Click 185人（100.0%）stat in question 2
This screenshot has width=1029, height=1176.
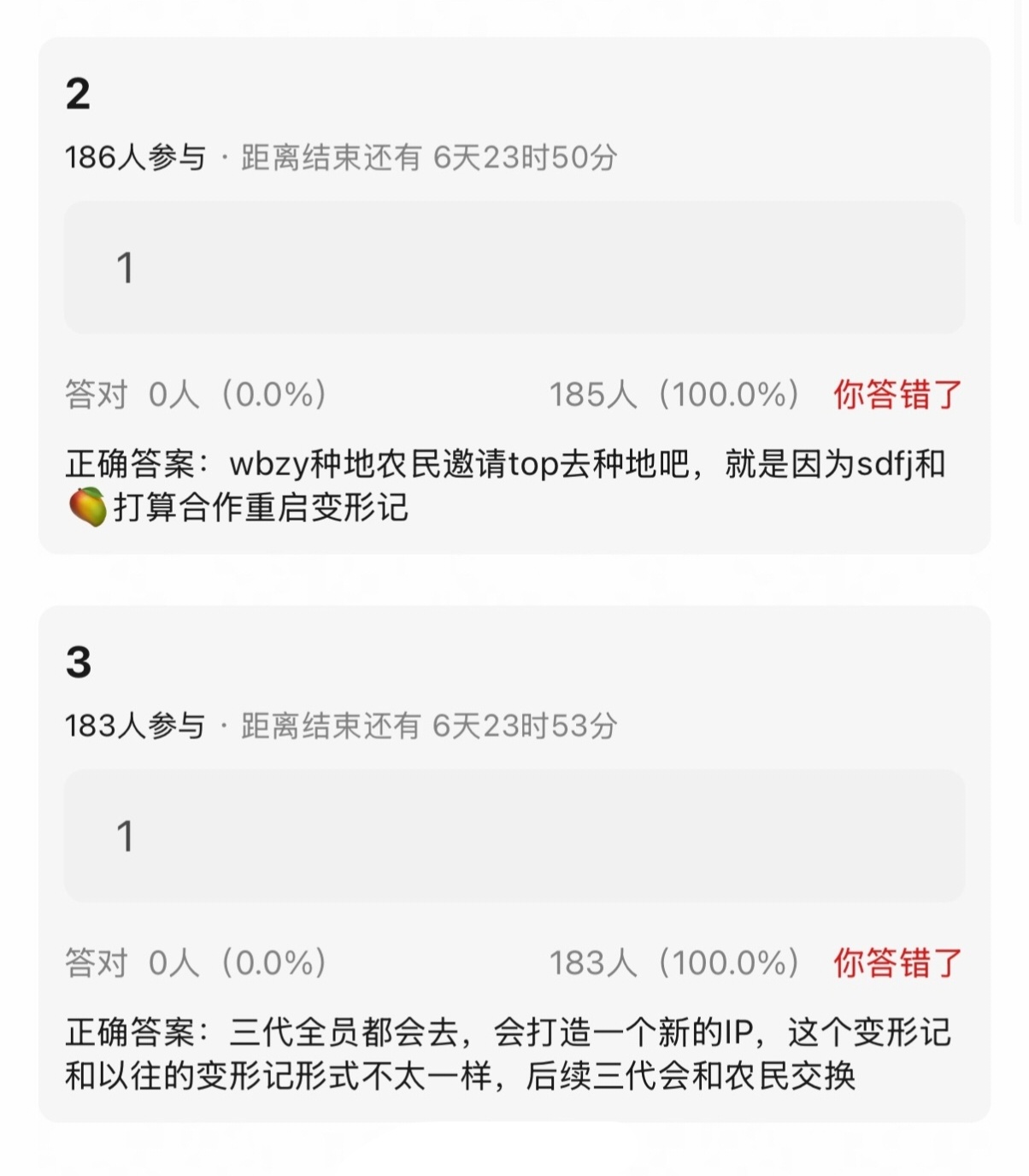[675, 393]
